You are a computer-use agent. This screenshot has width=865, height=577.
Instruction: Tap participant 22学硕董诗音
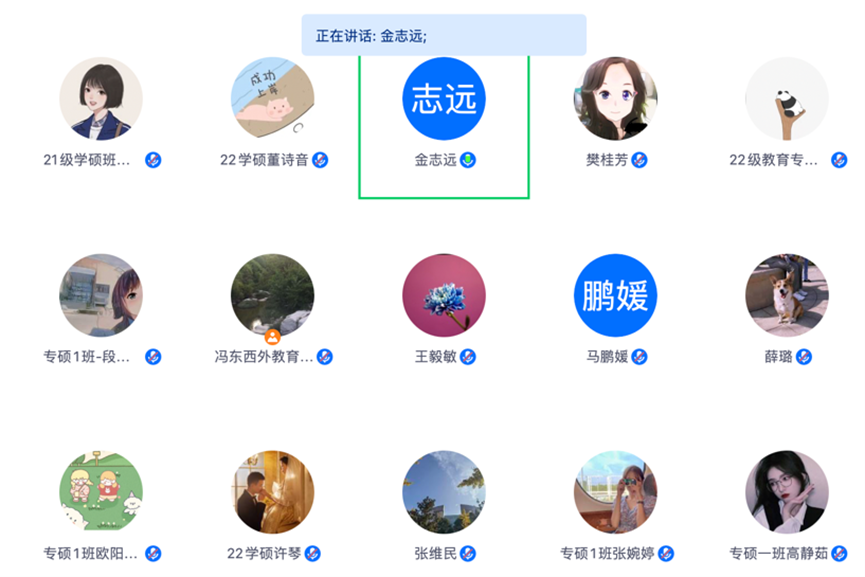click(x=273, y=99)
